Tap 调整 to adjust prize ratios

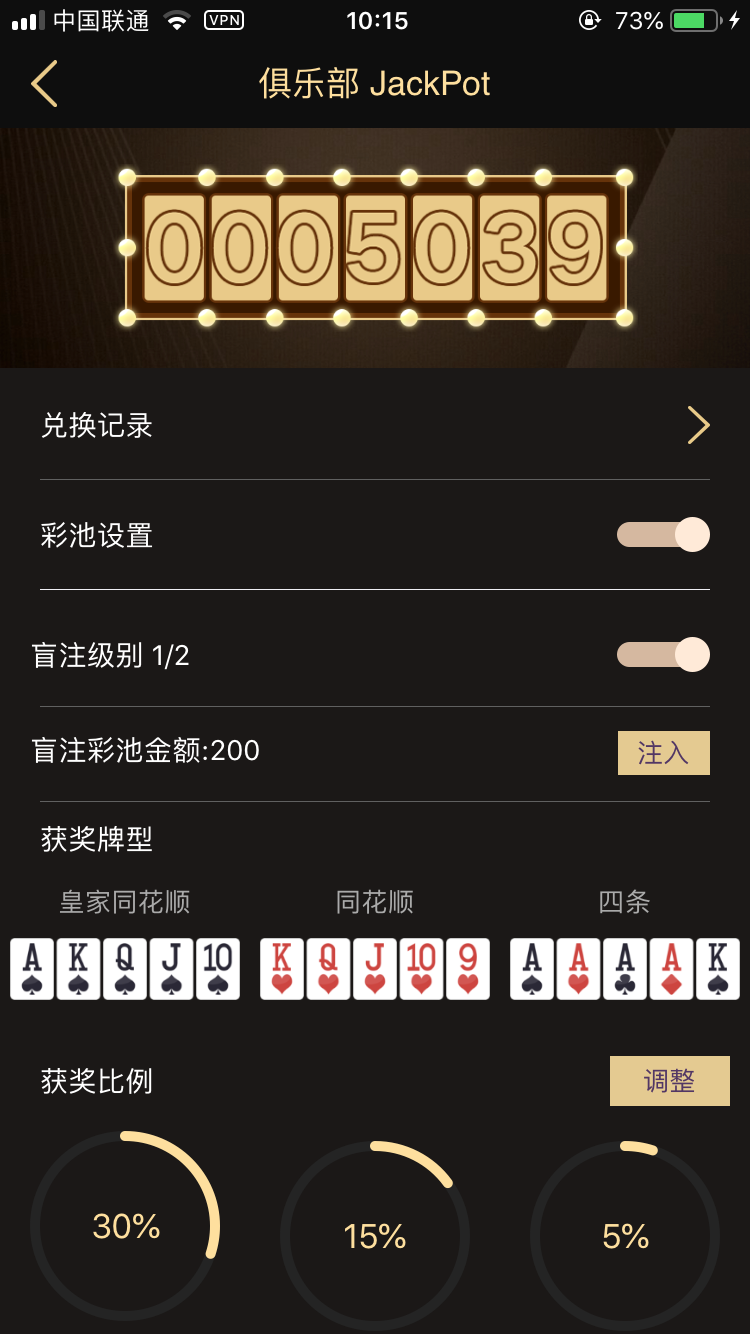pyautogui.click(x=669, y=1081)
